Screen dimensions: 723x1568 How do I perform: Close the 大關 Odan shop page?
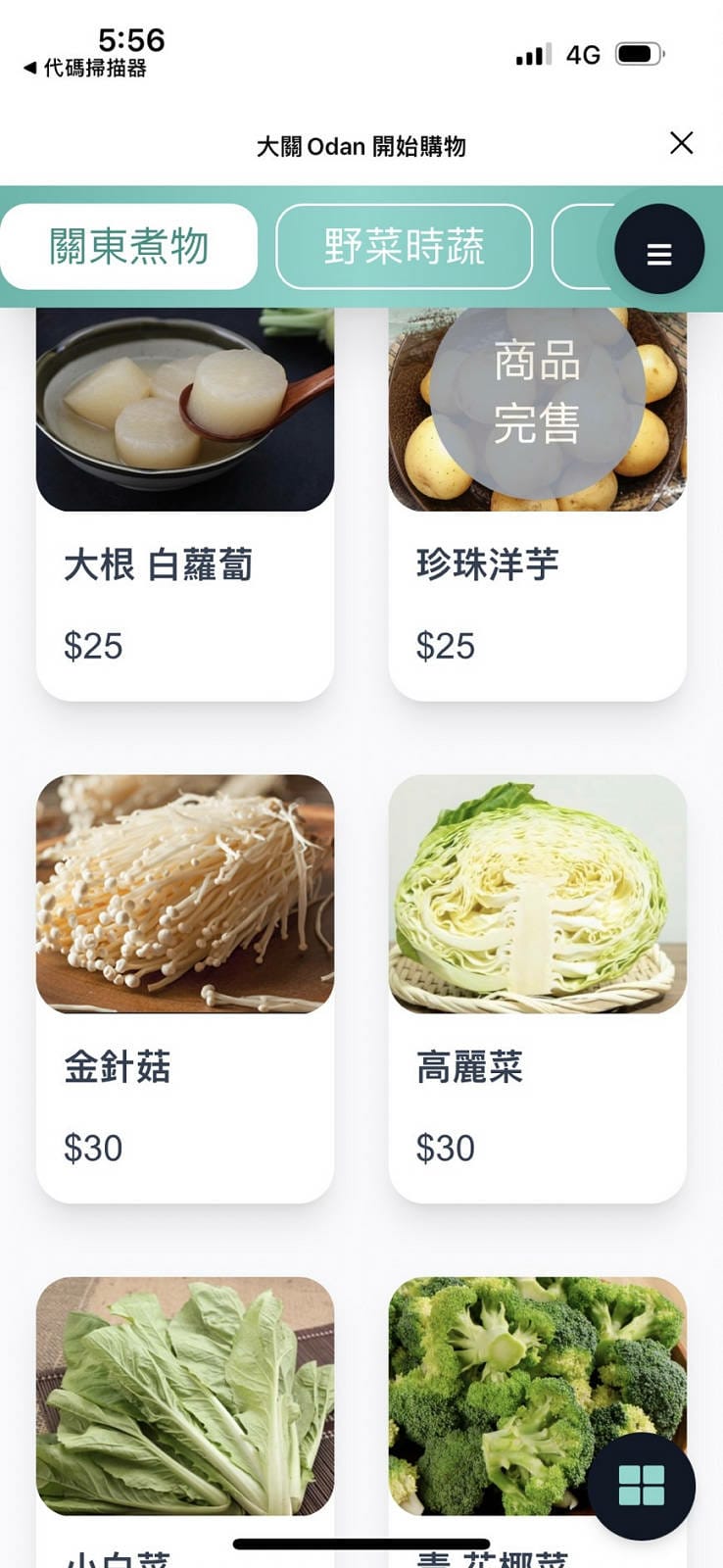coord(681,143)
